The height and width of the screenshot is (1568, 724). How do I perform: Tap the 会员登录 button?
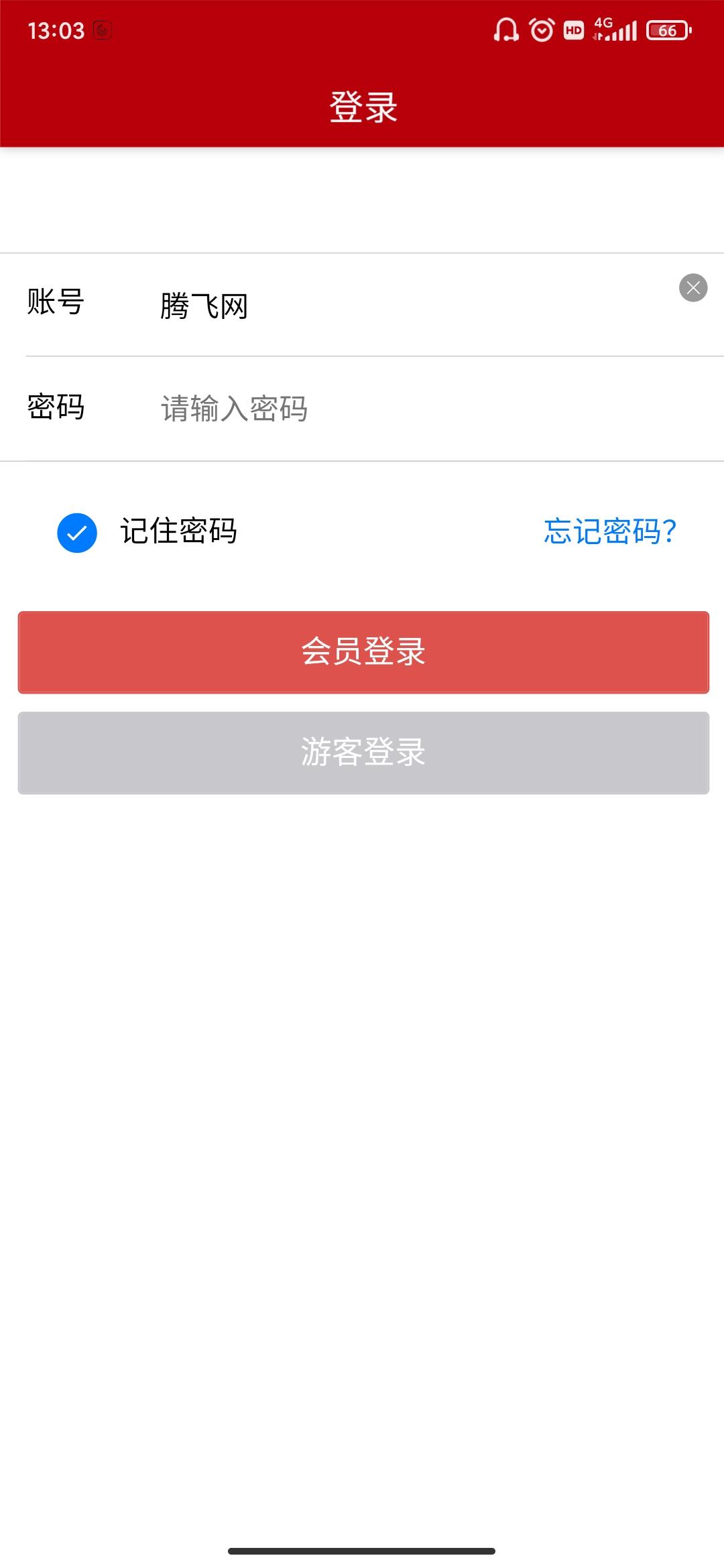[x=363, y=652]
